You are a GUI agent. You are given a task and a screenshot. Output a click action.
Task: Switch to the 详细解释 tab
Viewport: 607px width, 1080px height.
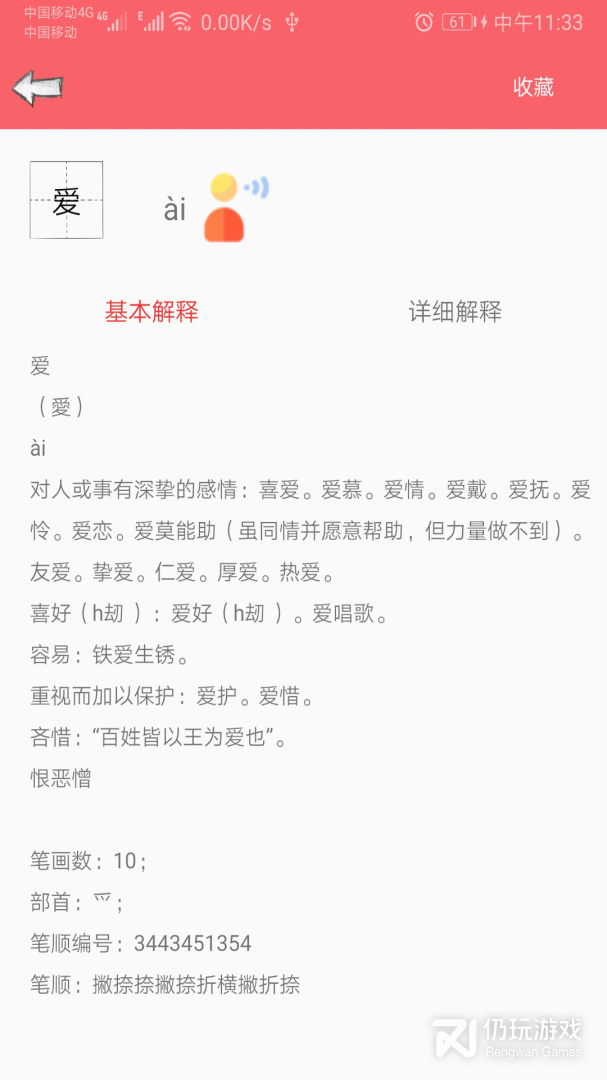[x=455, y=311]
